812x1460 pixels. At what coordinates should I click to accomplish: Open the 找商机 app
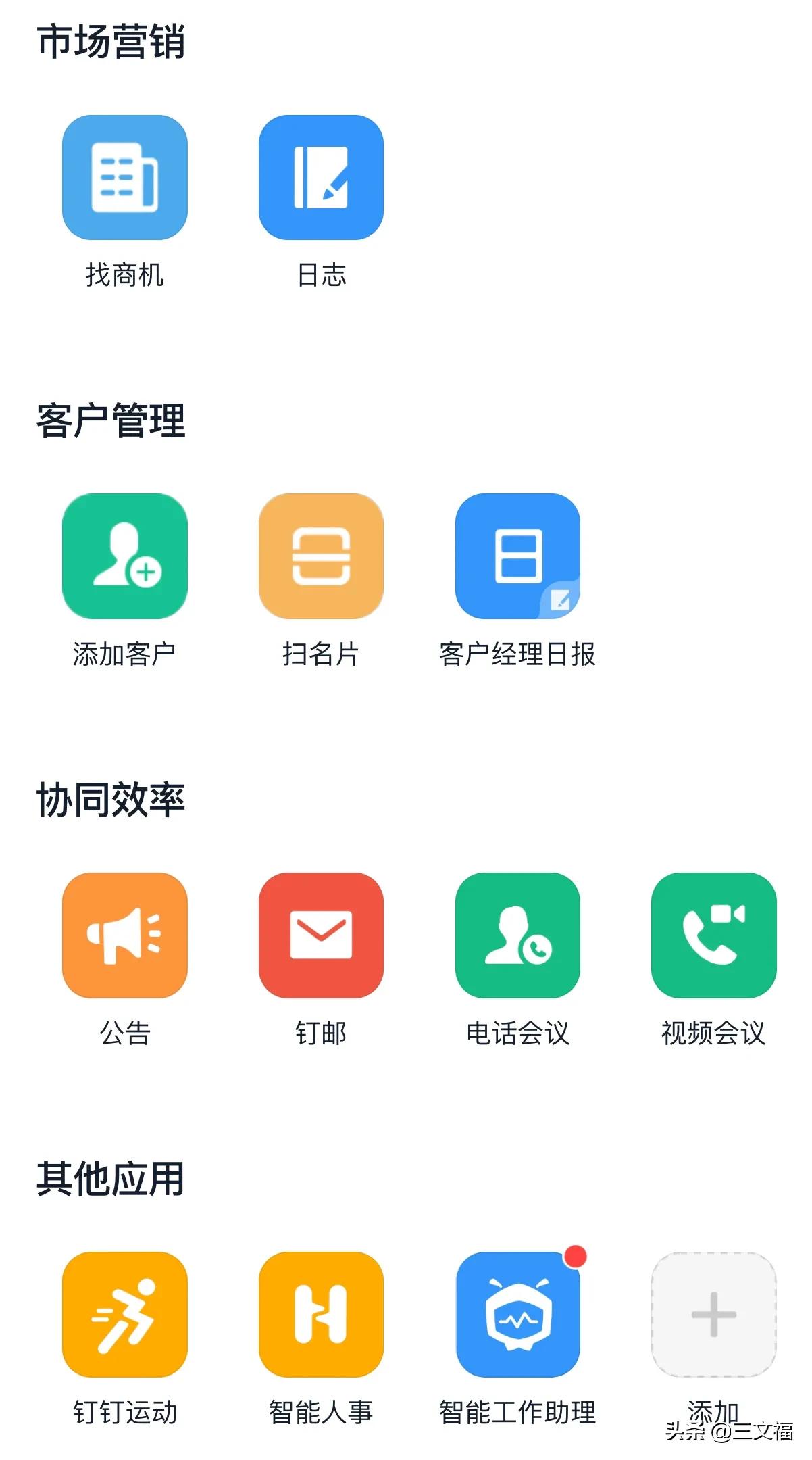pos(125,178)
